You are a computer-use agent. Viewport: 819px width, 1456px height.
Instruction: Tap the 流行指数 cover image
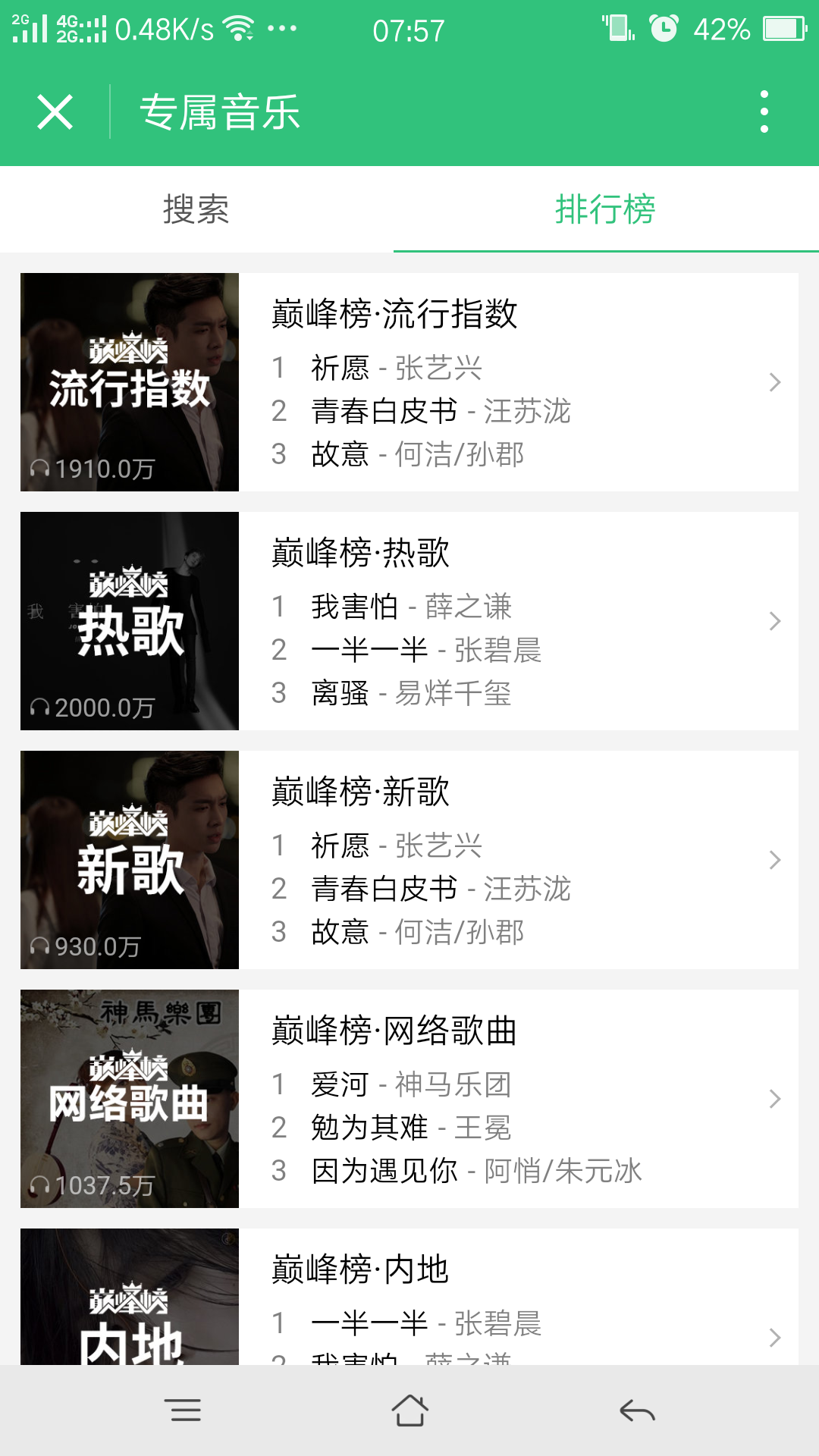130,382
